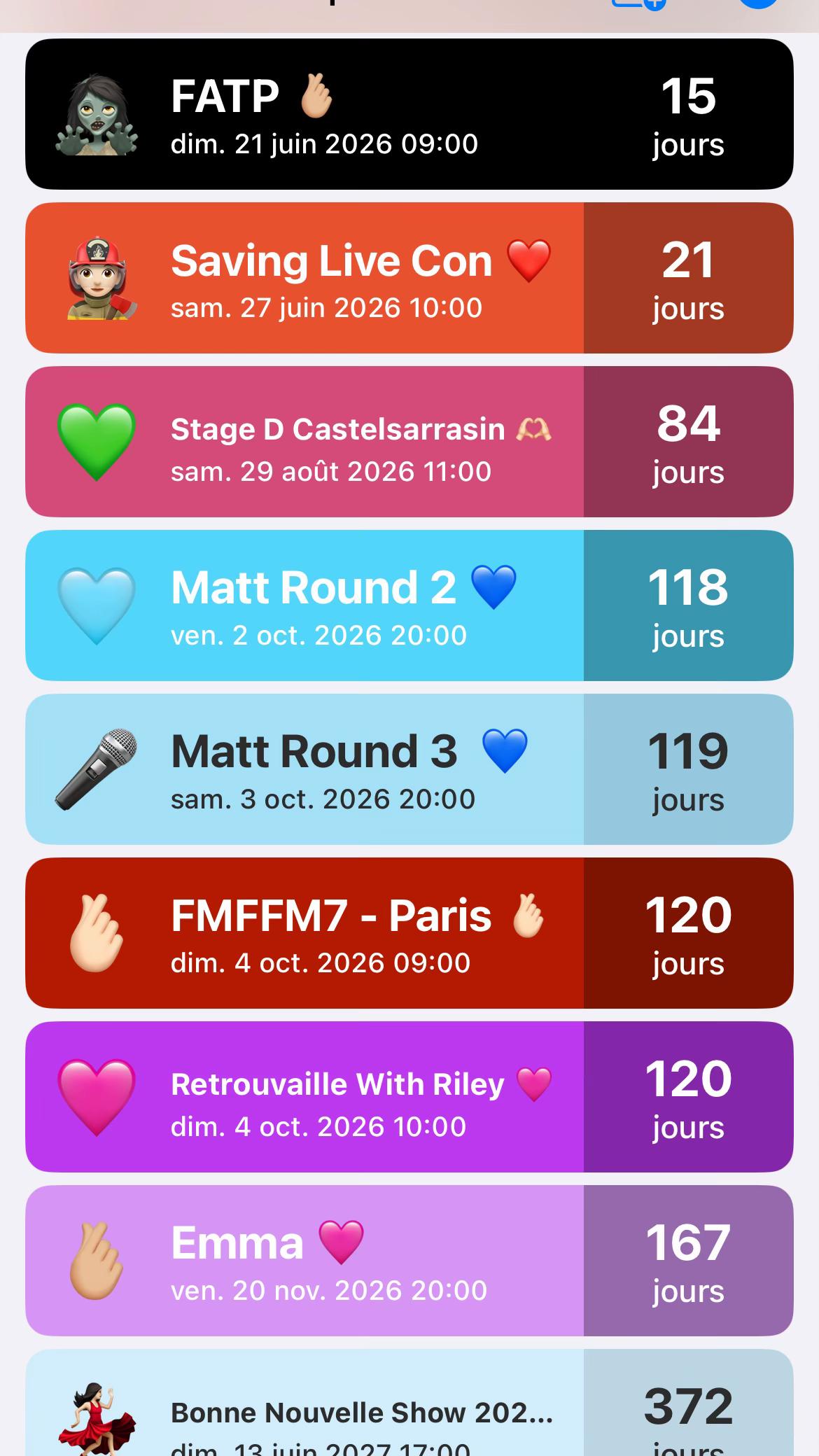
Task: Open the FATP countdown card
Action: pos(409,114)
